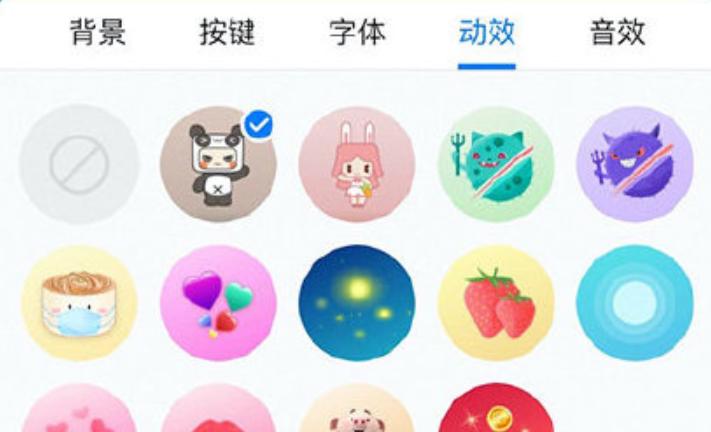Apply the glowing fireflies night effect
711x432 pixels.
(356, 302)
